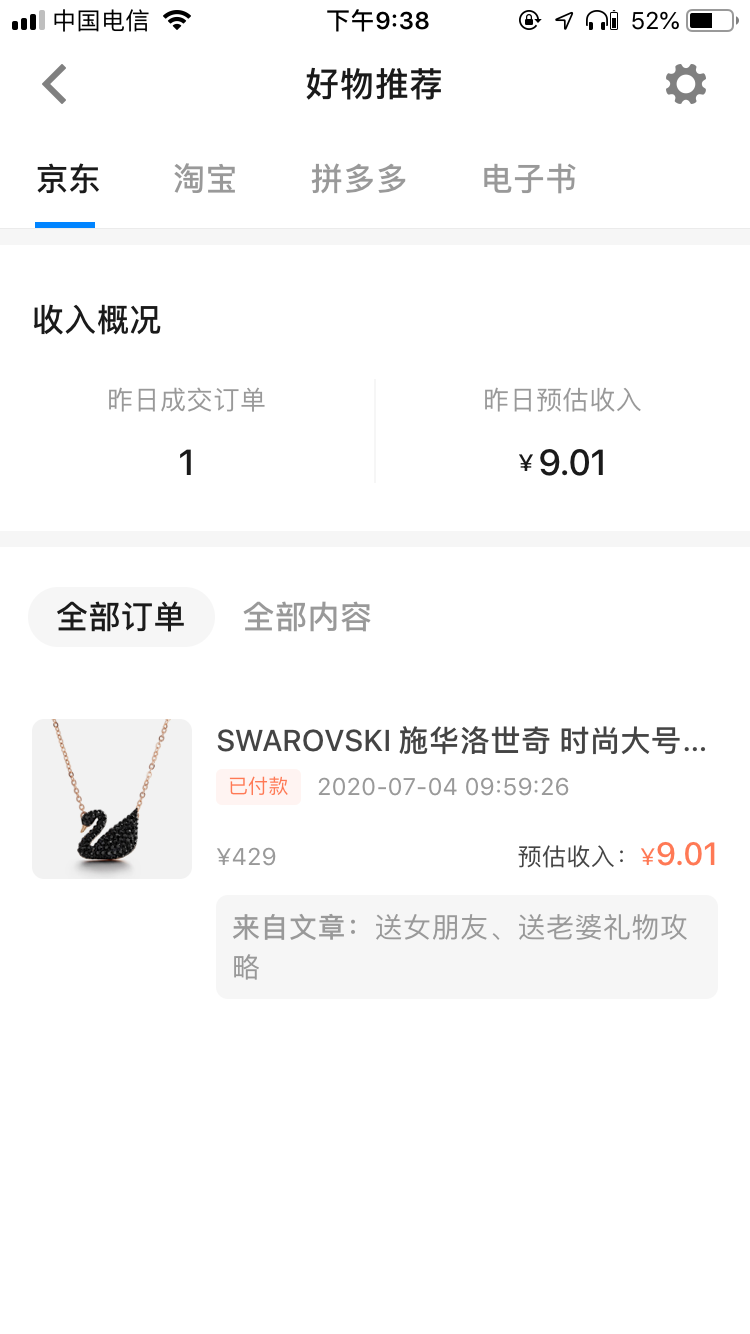Open the 拼多多 channel

click(359, 180)
